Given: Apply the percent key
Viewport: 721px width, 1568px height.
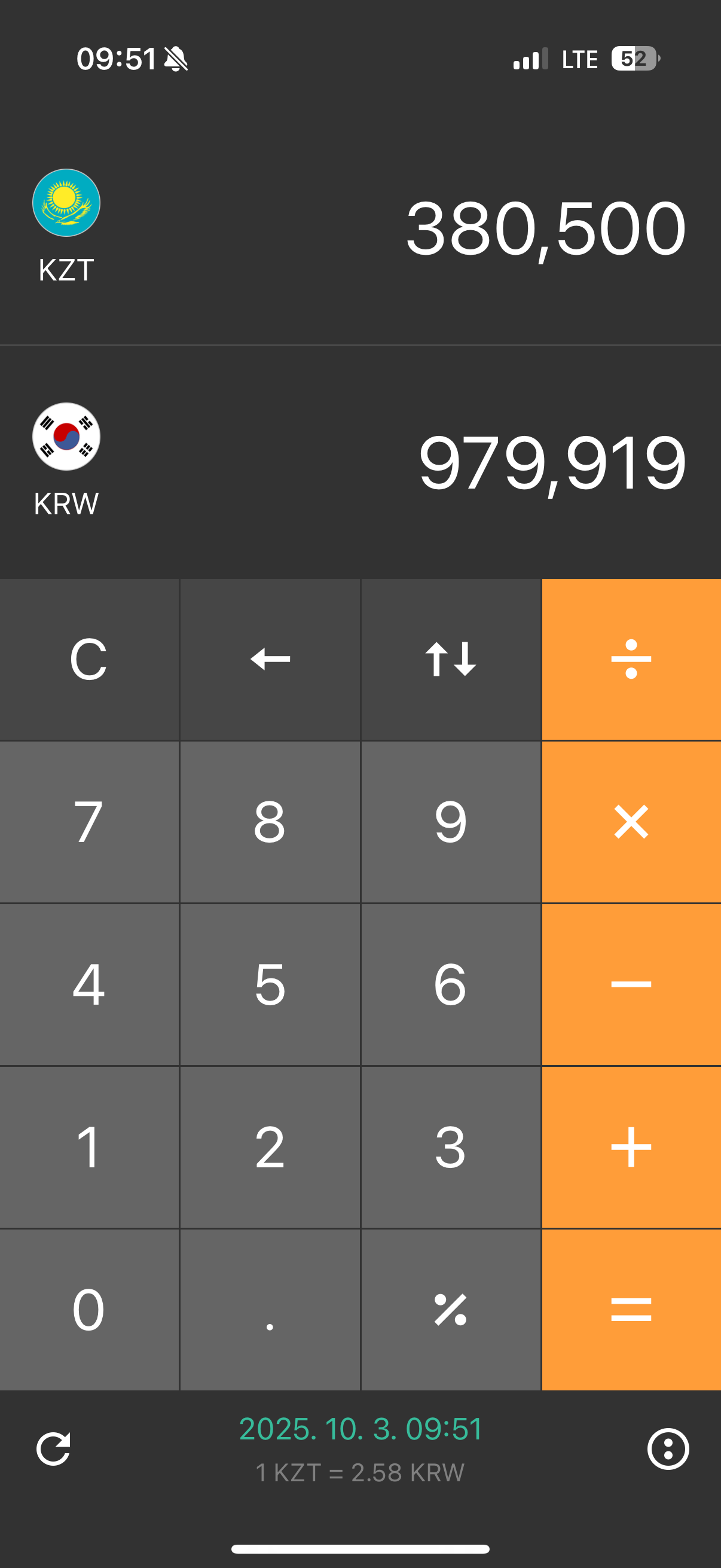Looking at the screenshot, I should 450,1309.
